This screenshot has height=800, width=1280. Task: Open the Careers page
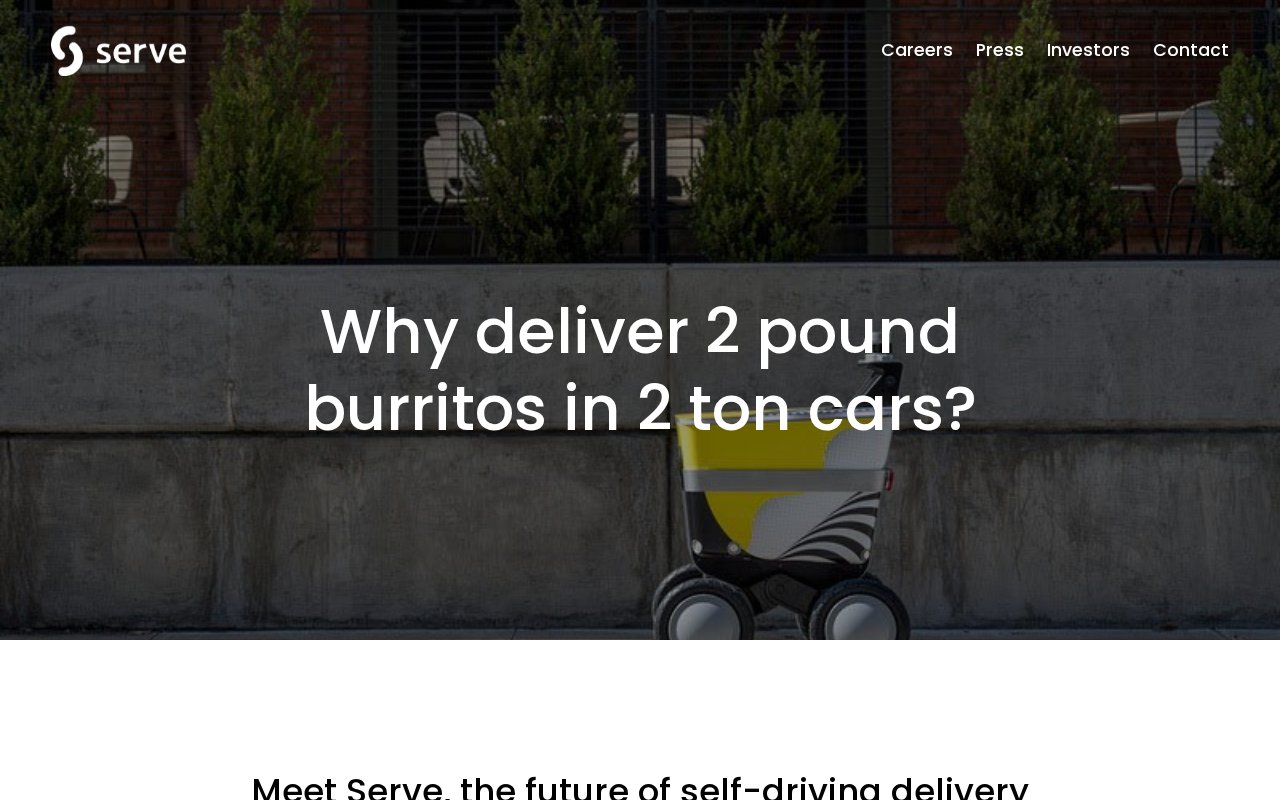[x=916, y=50]
